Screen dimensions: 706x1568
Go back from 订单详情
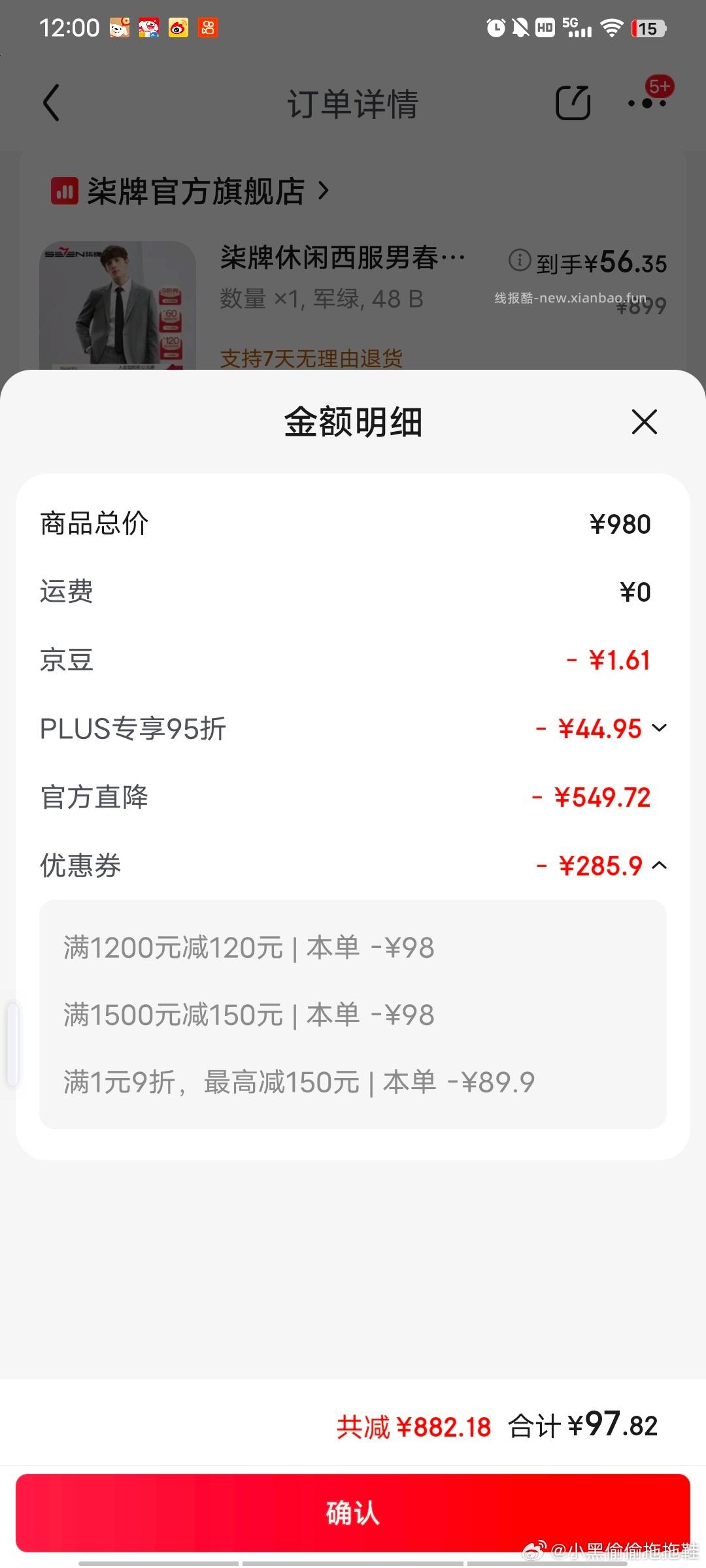(51, 103)
